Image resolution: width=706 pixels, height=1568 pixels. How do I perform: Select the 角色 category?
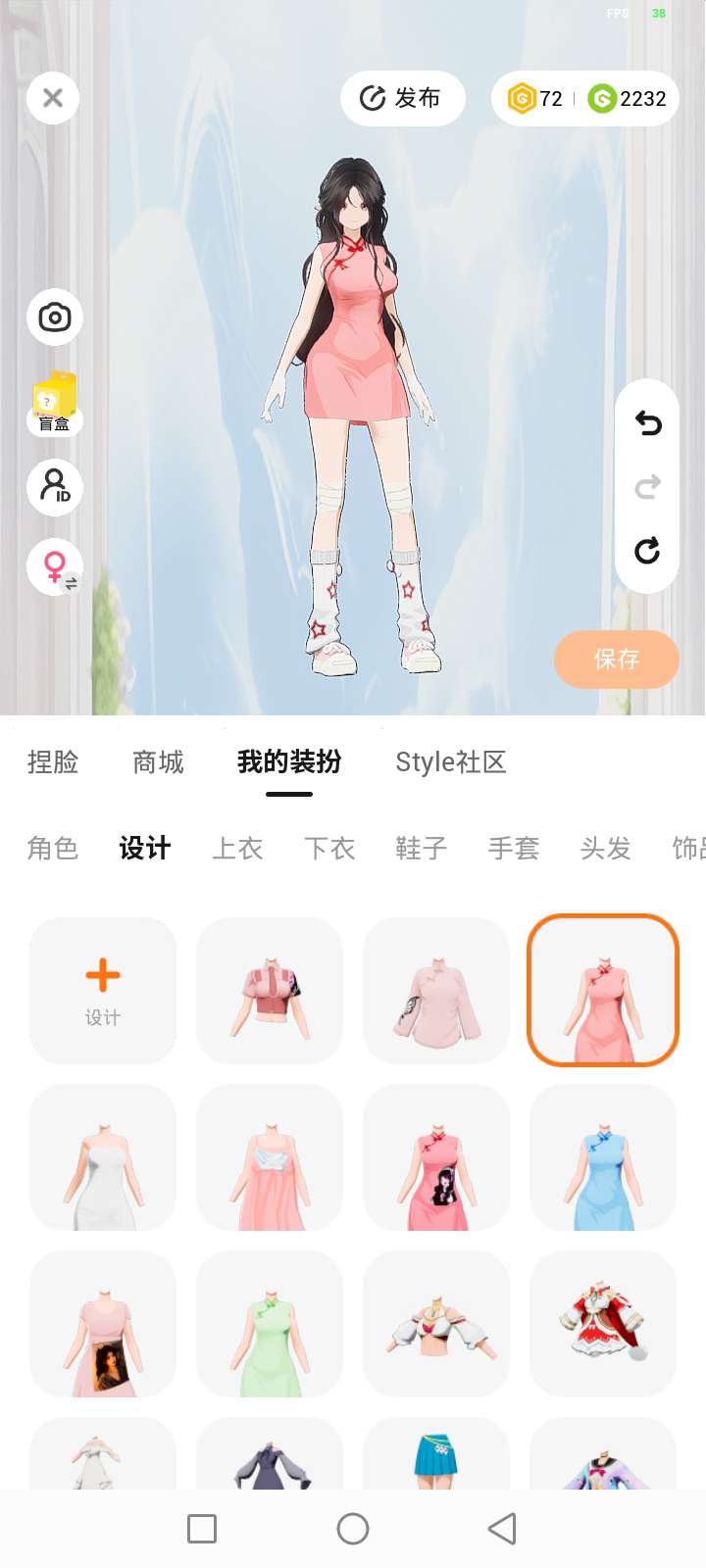(x=53, y=849)
